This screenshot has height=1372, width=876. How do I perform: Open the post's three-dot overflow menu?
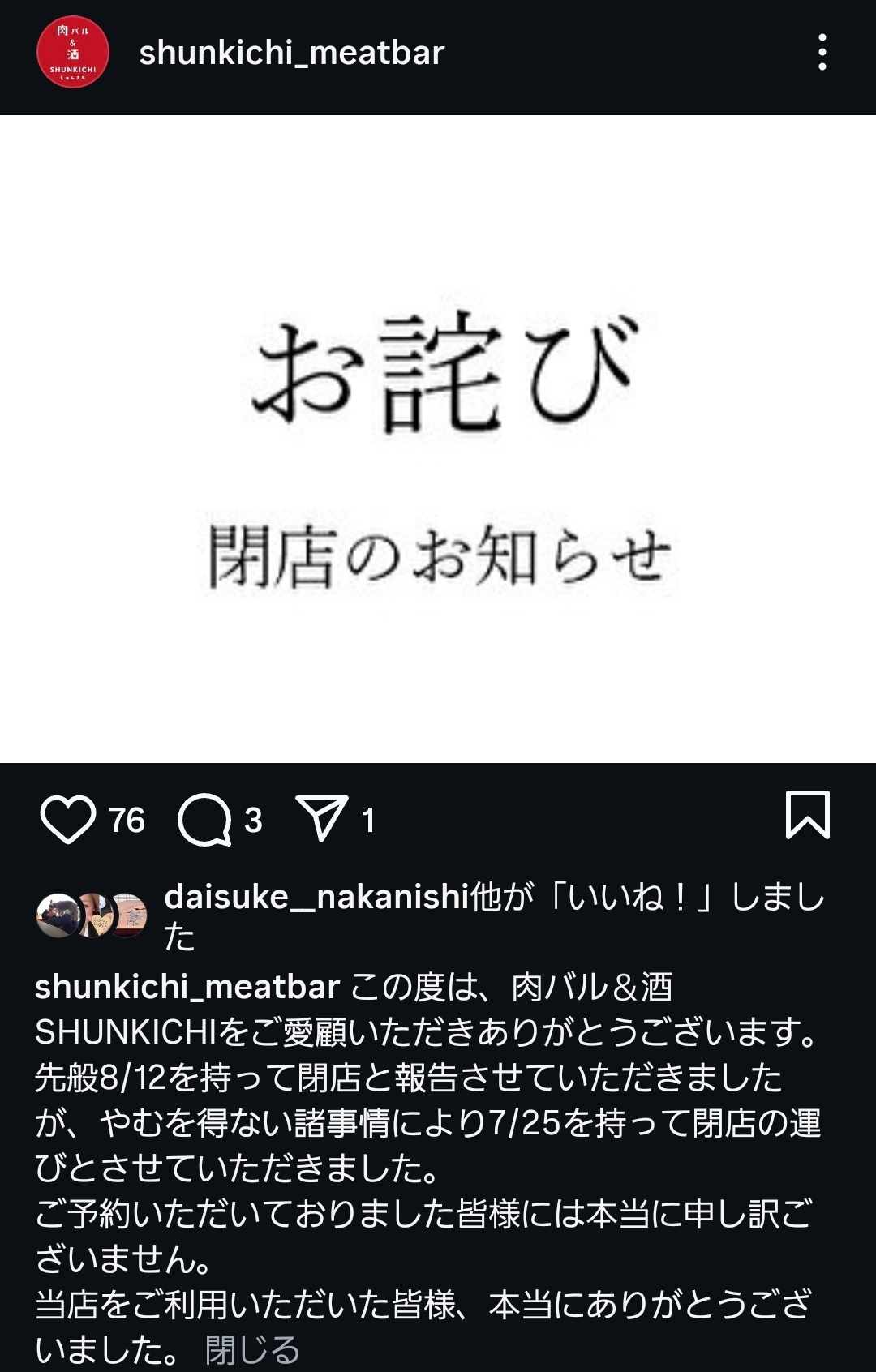pyautogui.click(x=822, y=53)
